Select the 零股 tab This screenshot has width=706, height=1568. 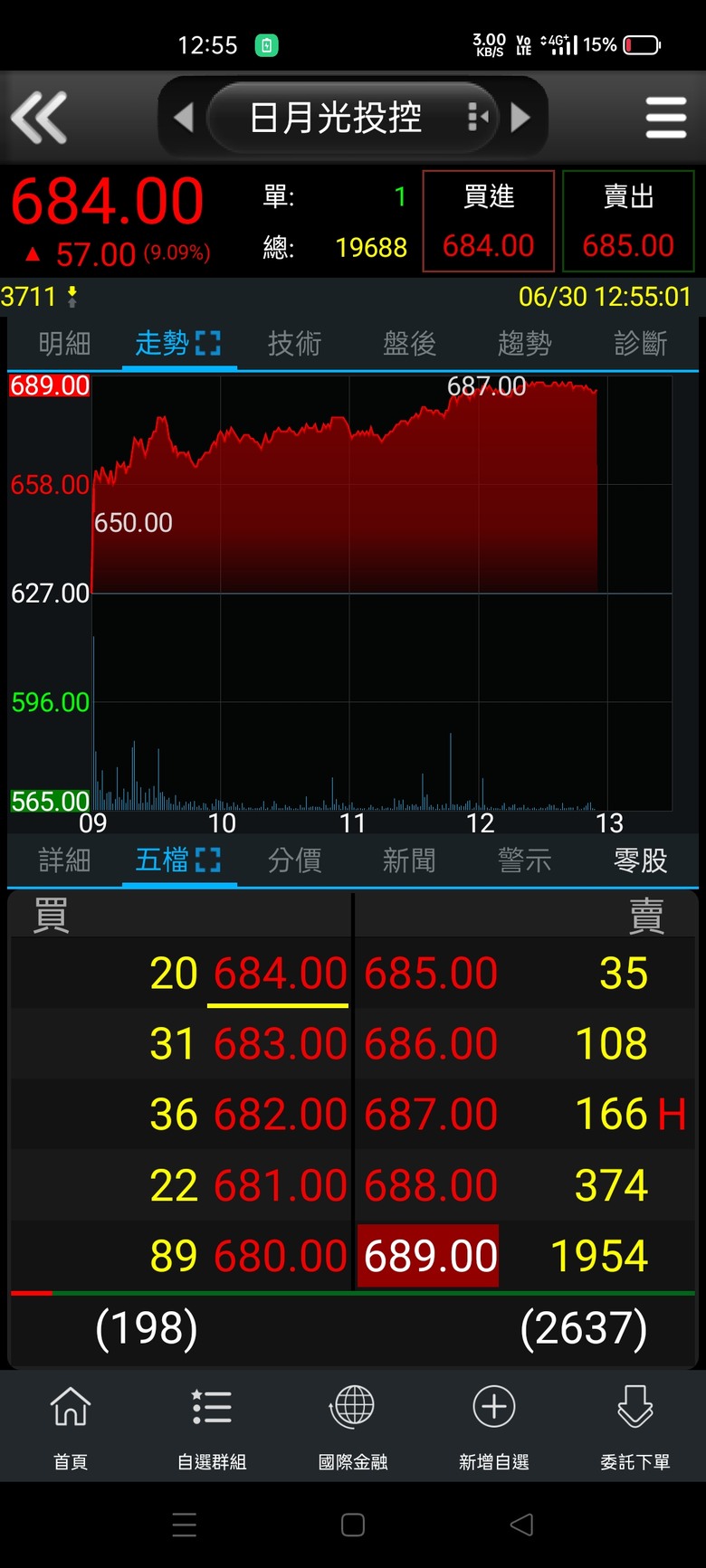pyautogui.click(x=640, y=860)
